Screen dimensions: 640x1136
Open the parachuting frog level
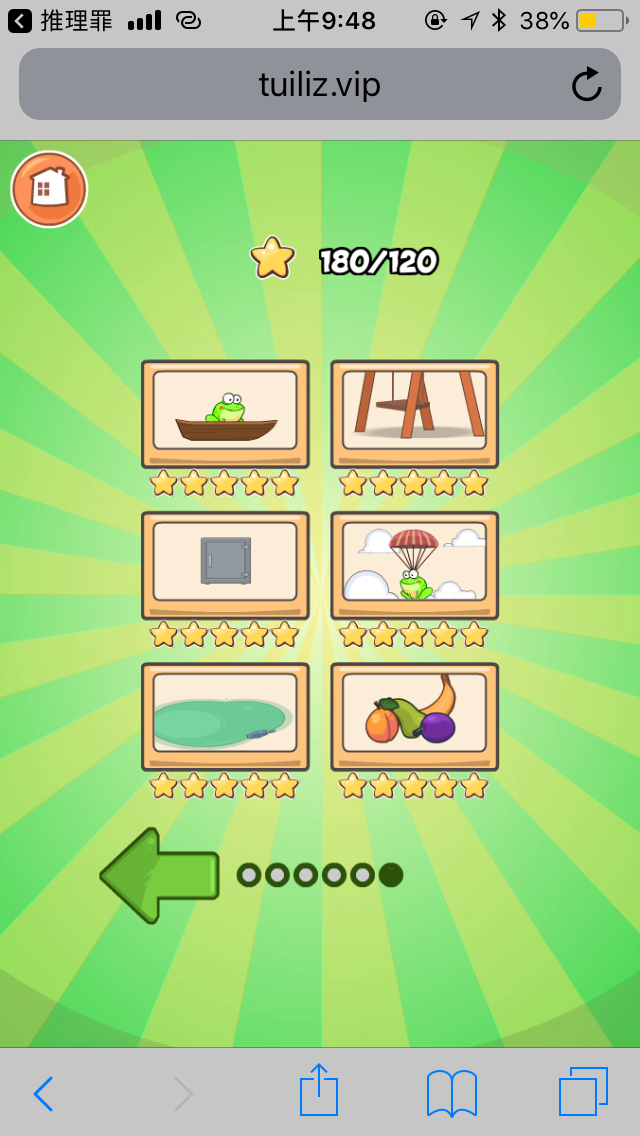point(414,563)
